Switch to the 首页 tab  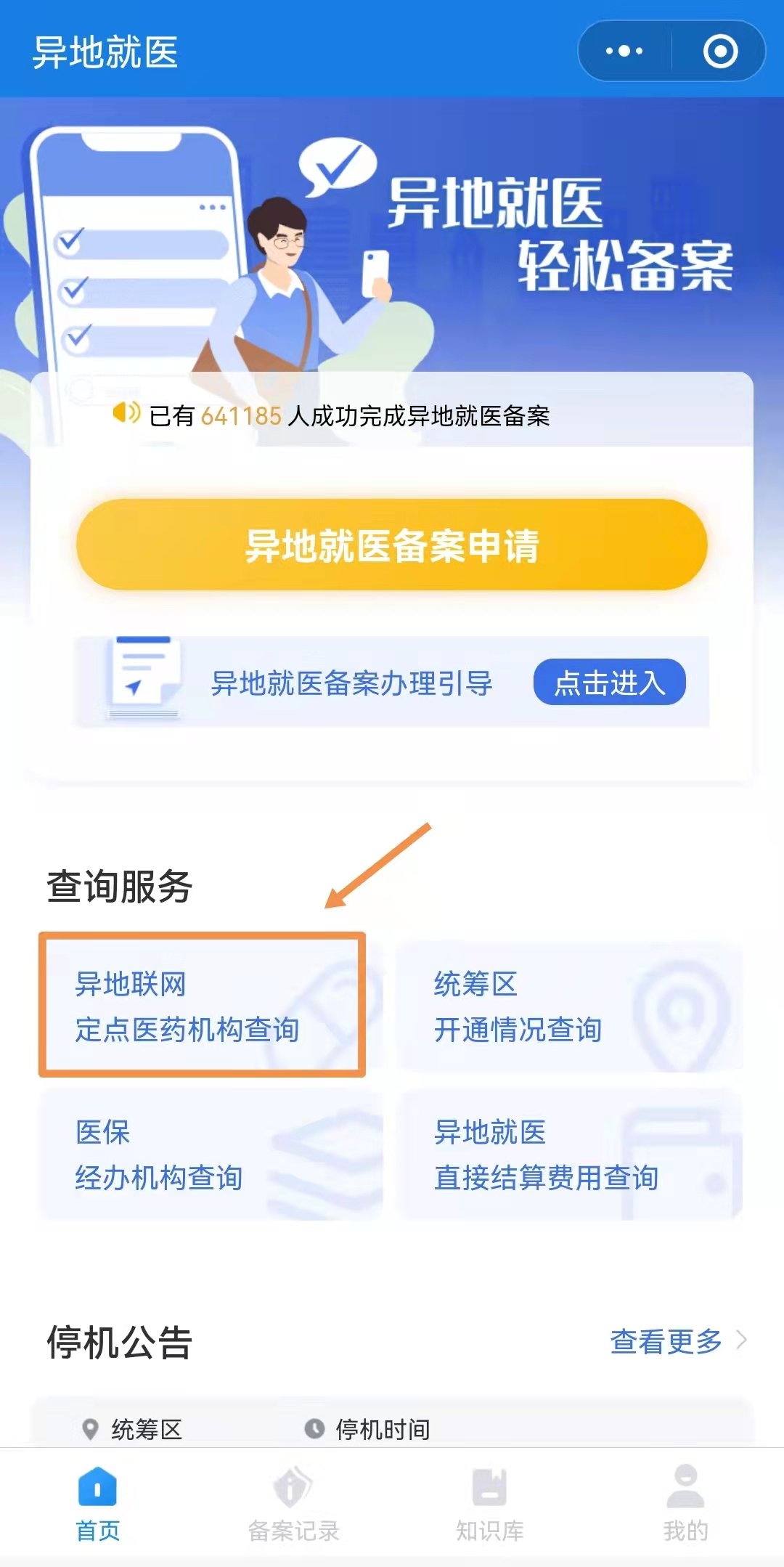point(98,1503)
